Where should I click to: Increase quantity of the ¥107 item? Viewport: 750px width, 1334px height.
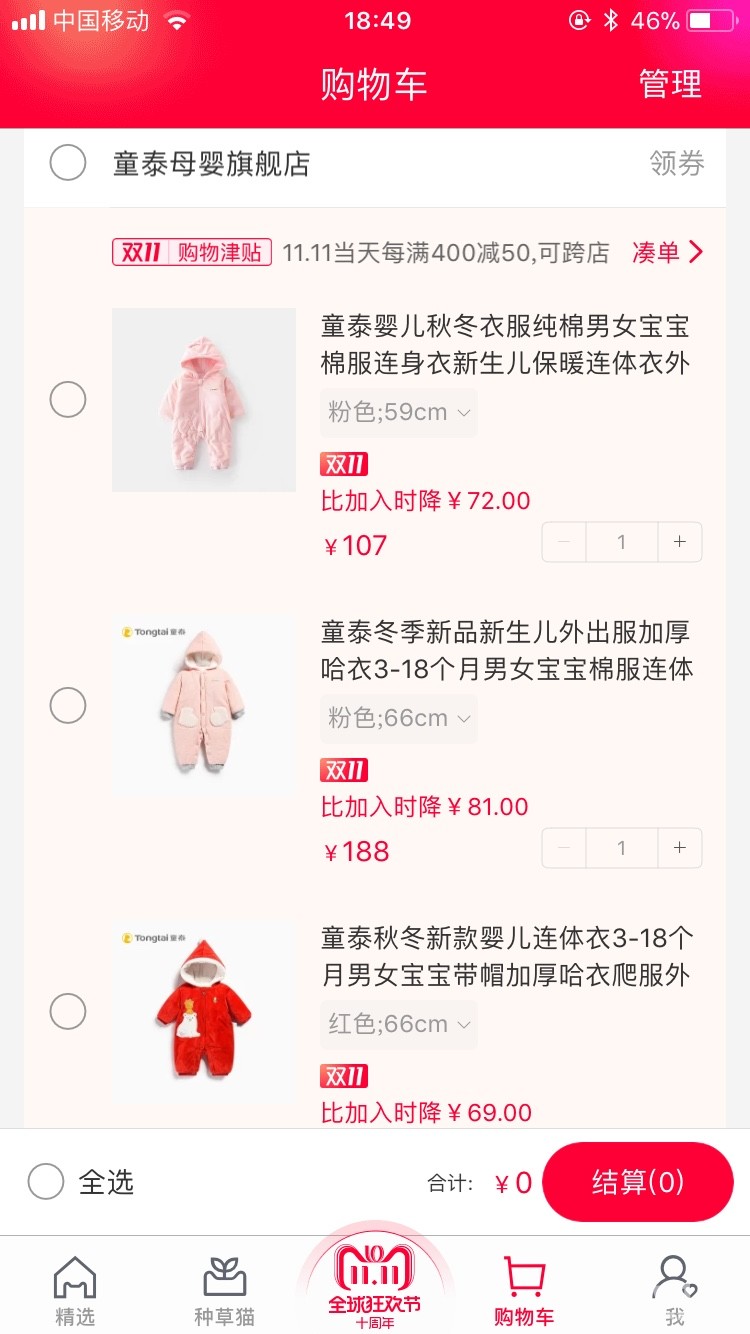pos(680,542)
